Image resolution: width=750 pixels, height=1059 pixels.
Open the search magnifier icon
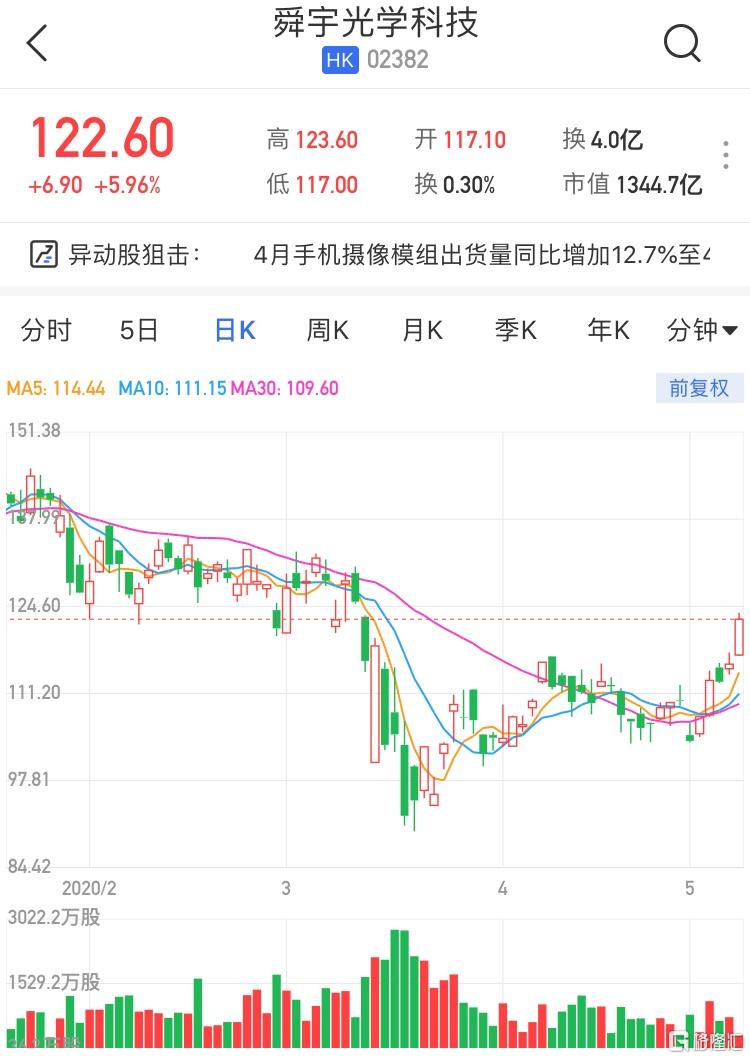[682, 43]
